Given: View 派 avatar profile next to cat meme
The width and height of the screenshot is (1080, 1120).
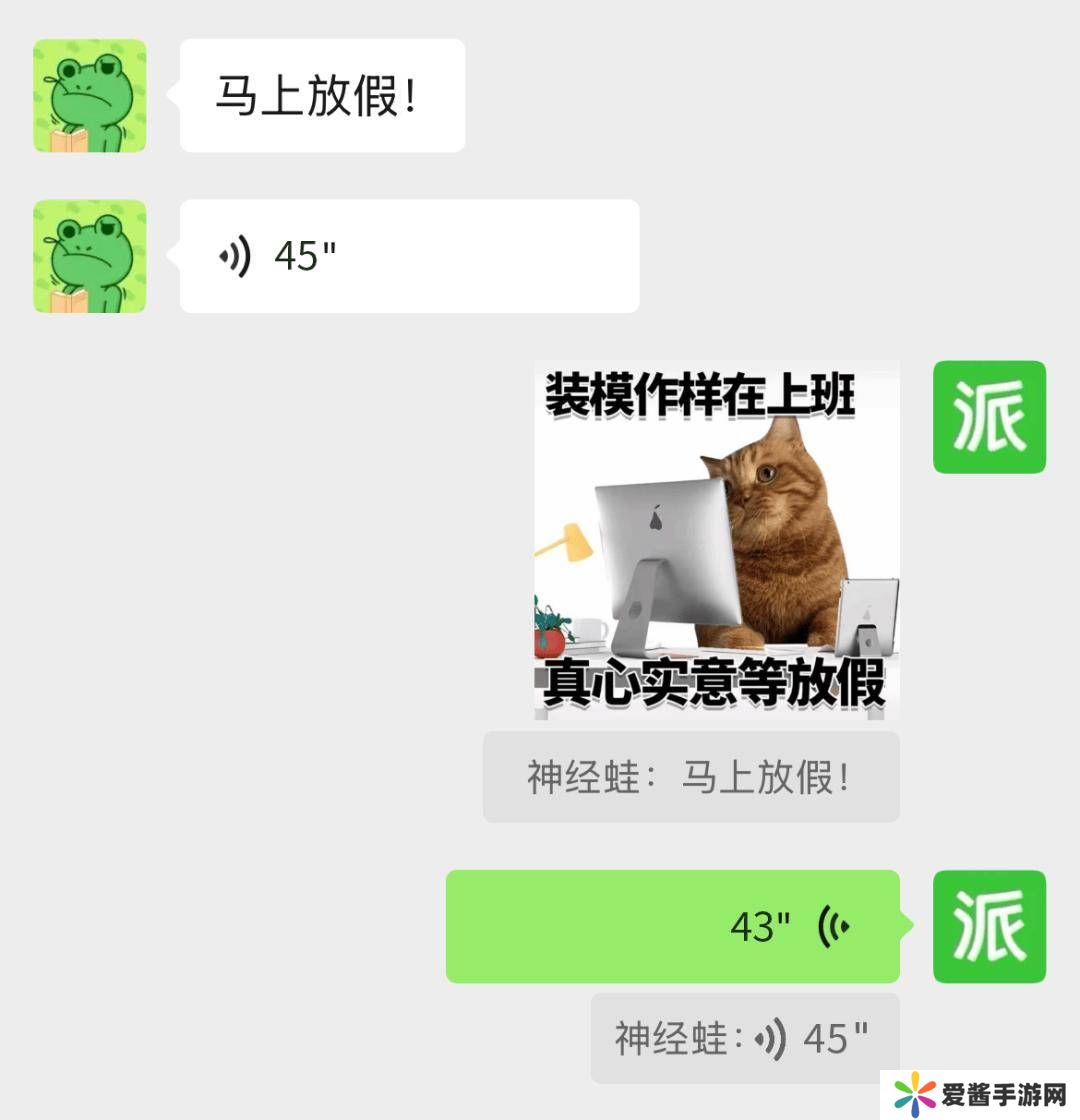Looking at the screenshot, I should click(x=989, y=417).
